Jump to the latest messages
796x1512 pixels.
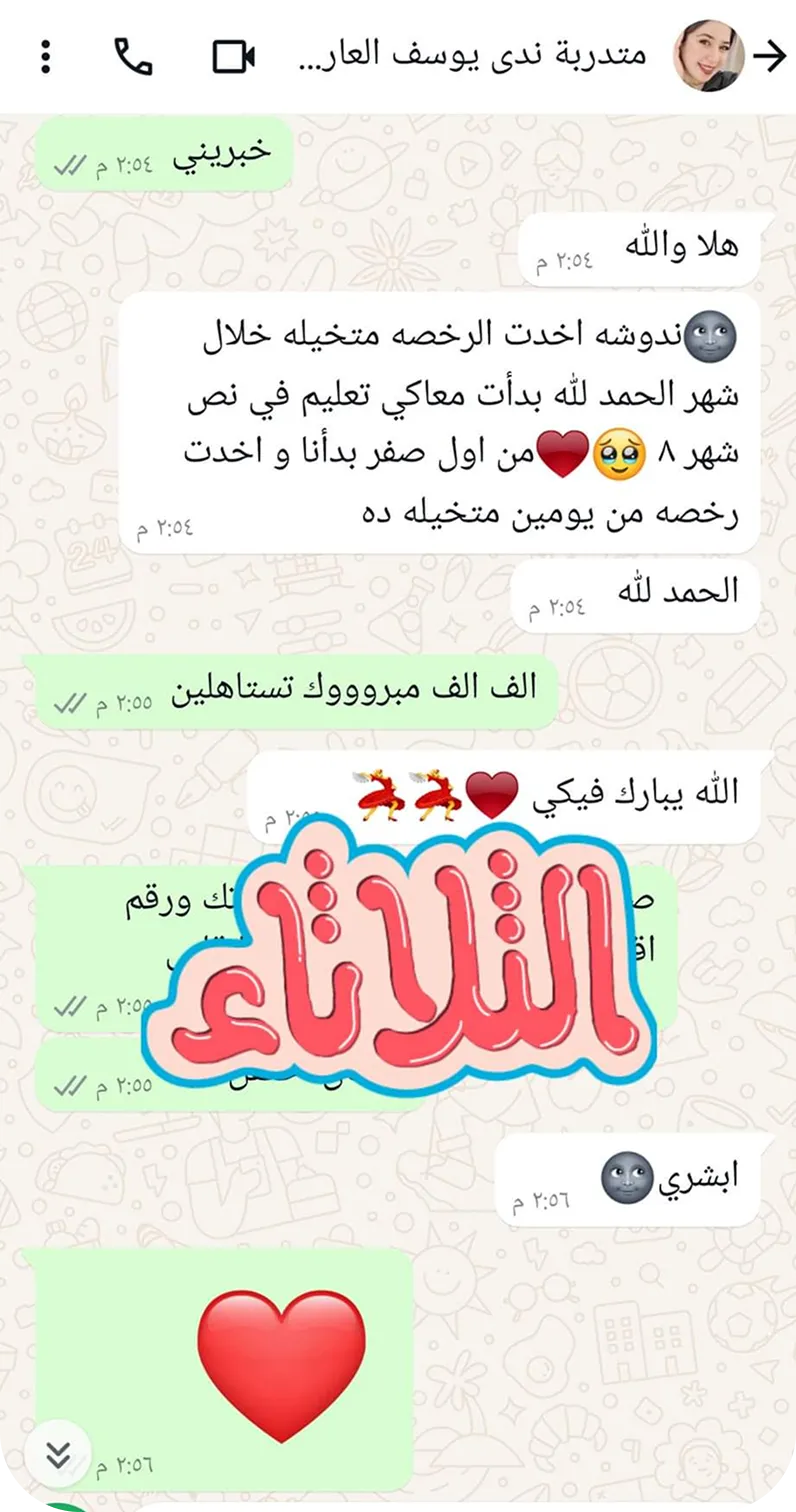[59, 1455]
